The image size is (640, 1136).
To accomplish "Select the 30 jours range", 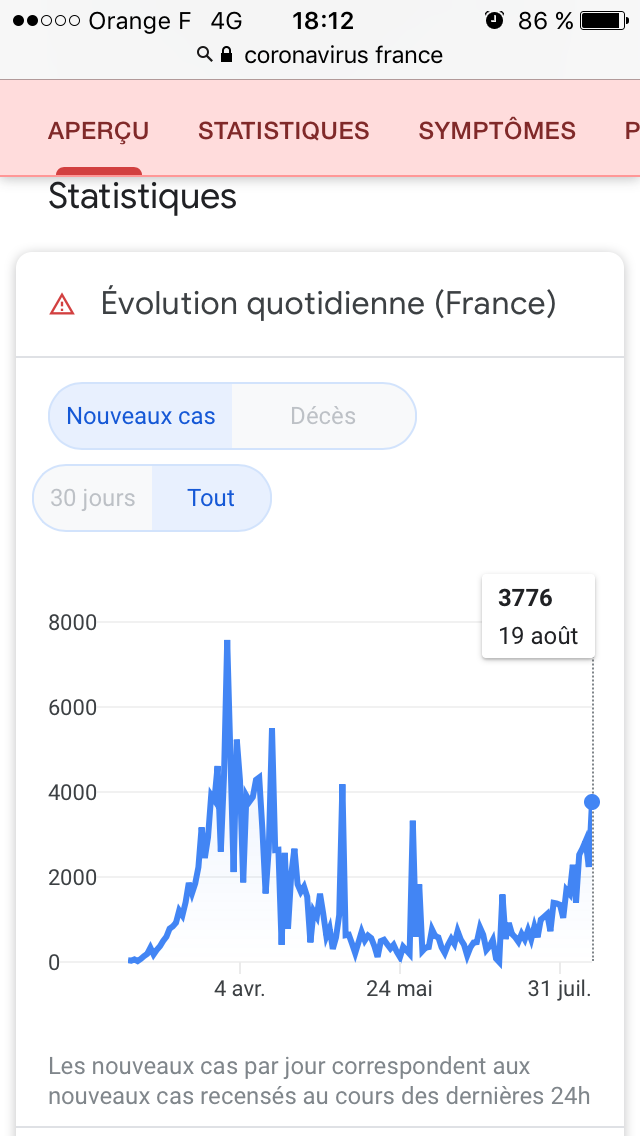I will (x=93, y=498).
